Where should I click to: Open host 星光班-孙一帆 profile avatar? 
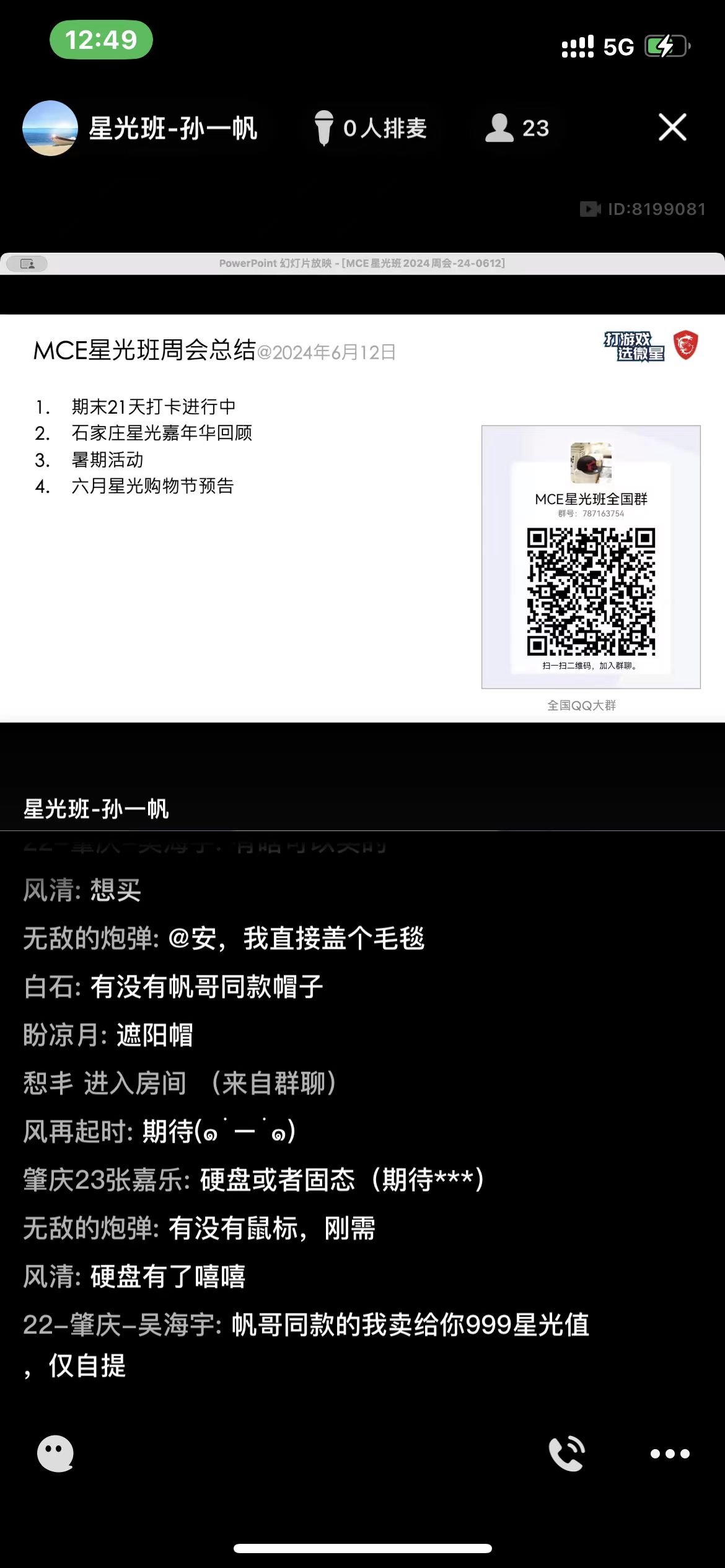coord(50,128)
